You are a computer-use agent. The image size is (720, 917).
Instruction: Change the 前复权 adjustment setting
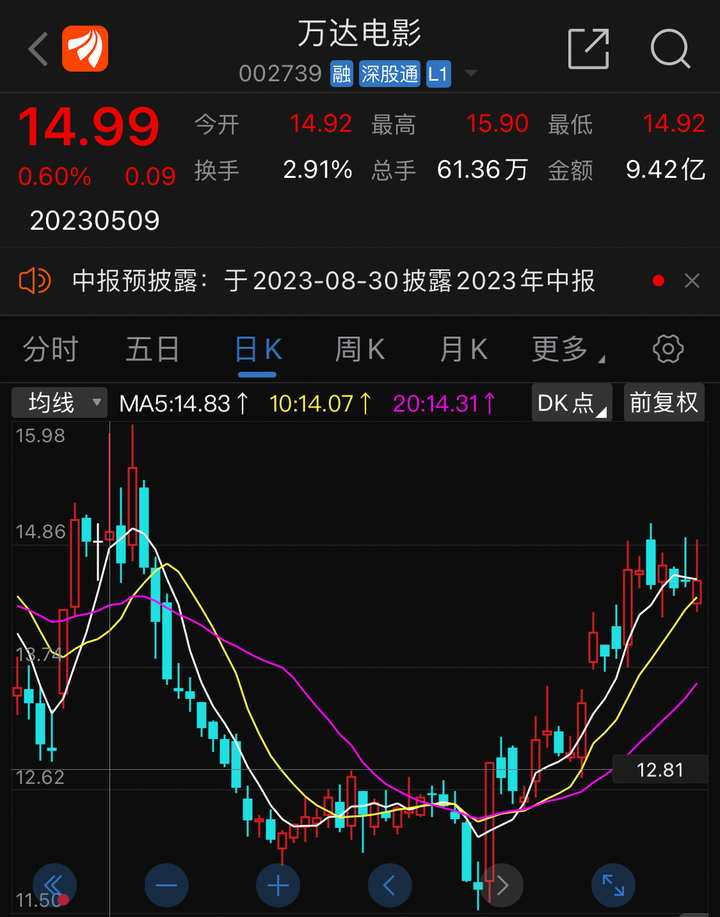[x=663, y=403]
